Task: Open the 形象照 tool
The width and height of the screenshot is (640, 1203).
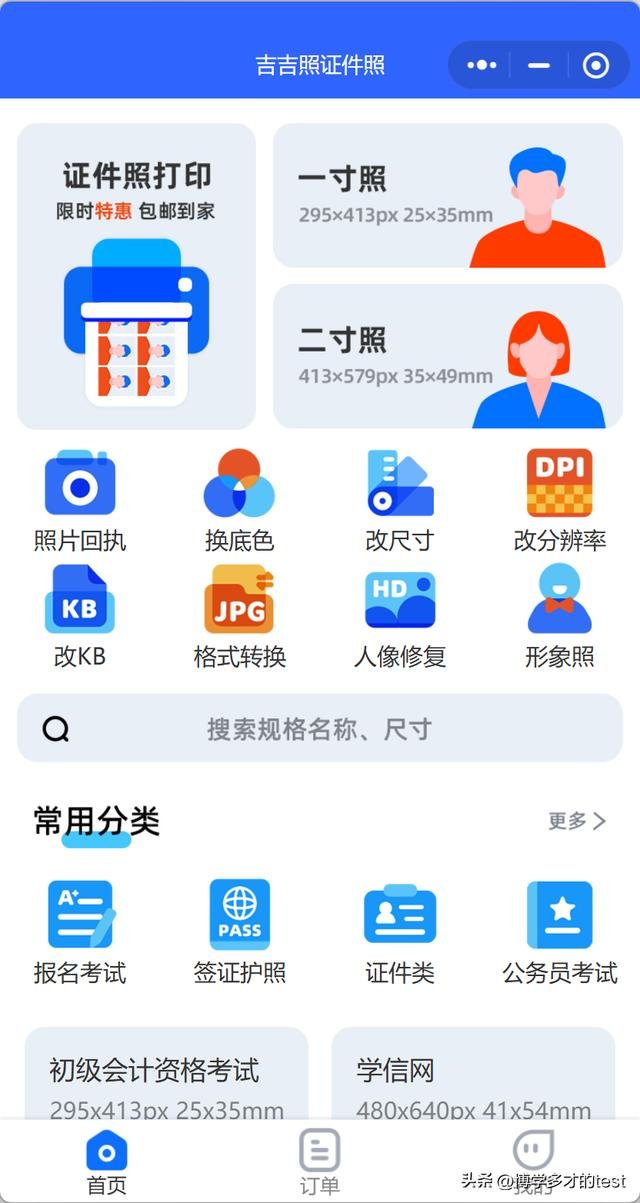Action: point(559,616)
